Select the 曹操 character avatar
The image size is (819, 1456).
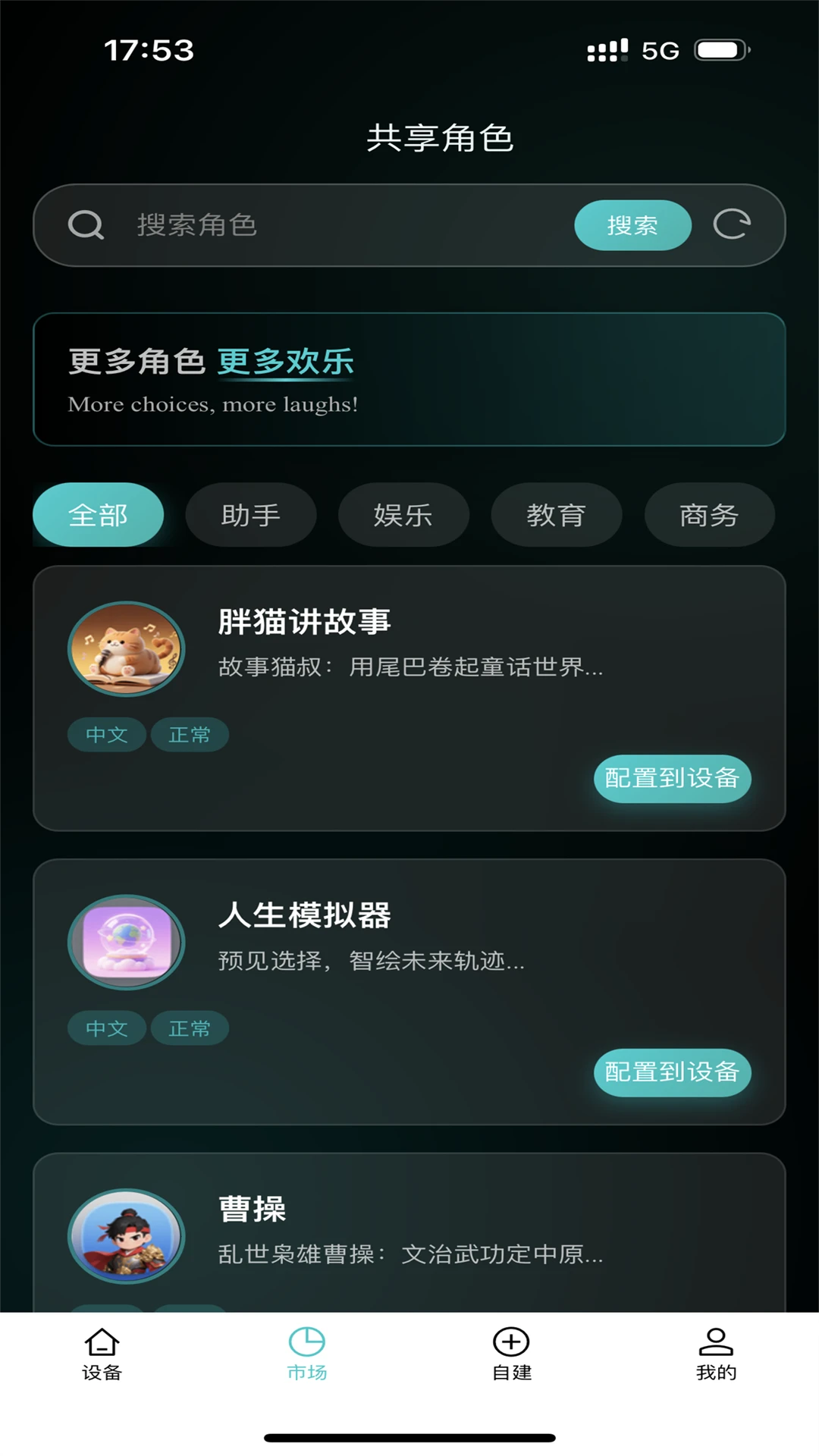pos(125,1235)
